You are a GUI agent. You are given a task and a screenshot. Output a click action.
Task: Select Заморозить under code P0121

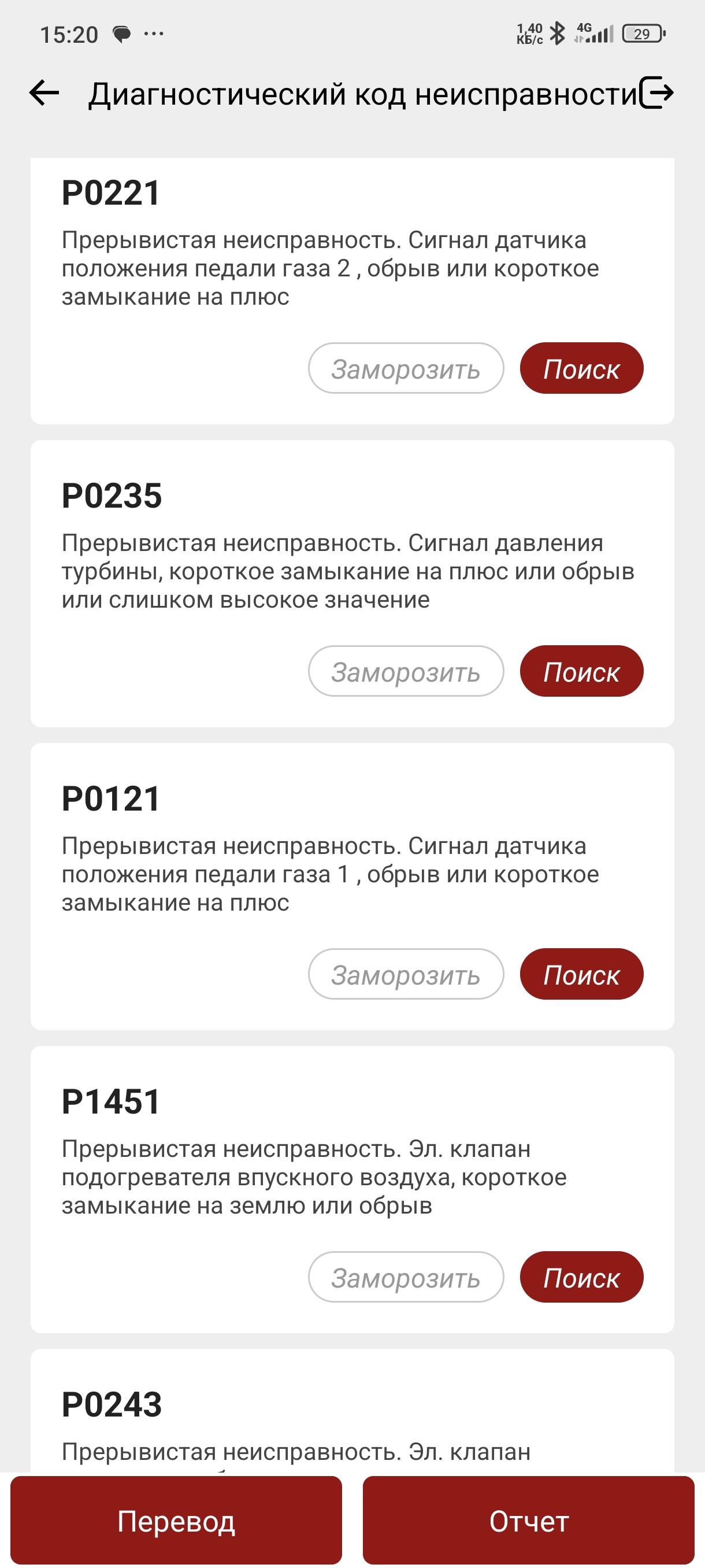pos(406,974)
